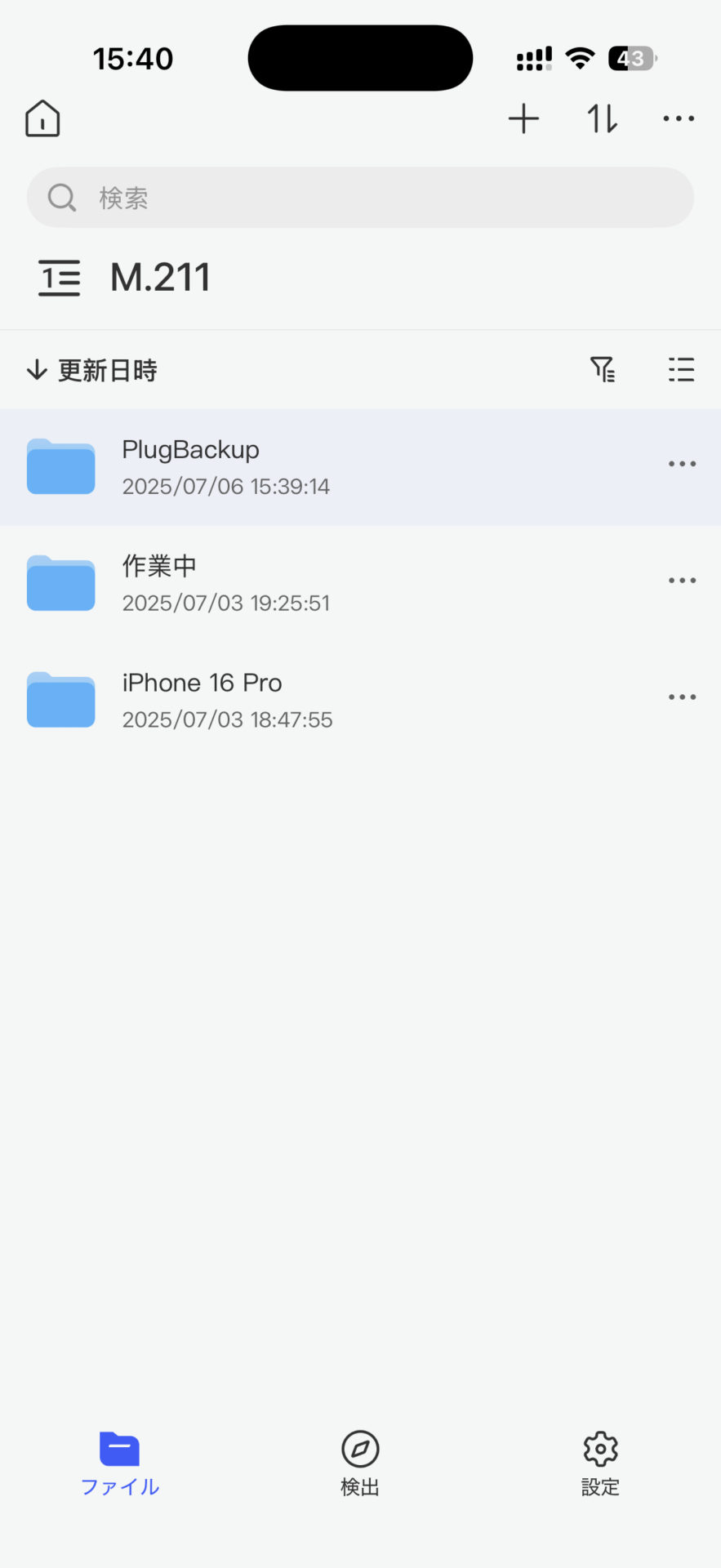Image resolution: width=721 pixels, height=1568 pixels.
Task: Open more options for PlugBackup
Action: (x=682, y=464)
